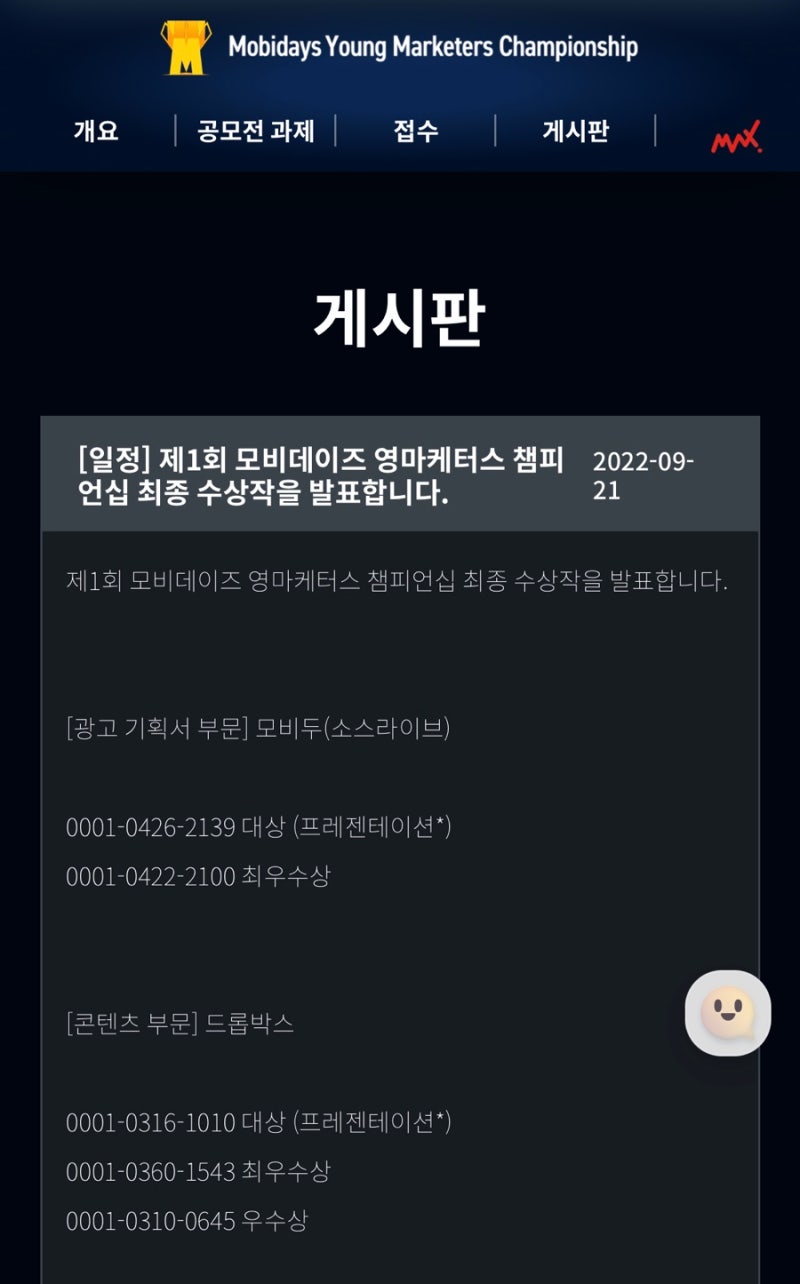The image size is (800, 1284).
Task: Open the 접수 section
Action: click(x=416, y=131)
